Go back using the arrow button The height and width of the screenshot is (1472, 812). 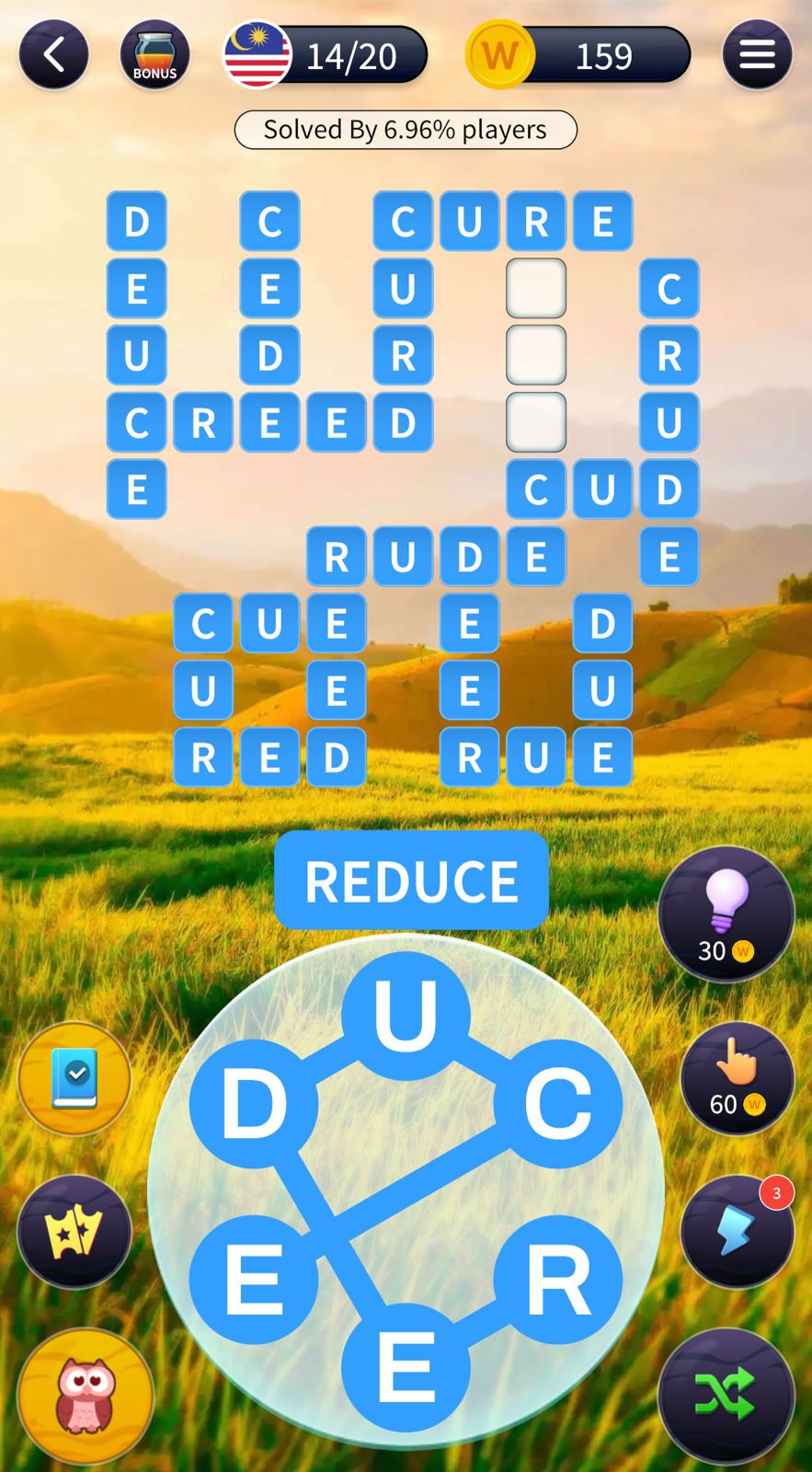(x=54, y=55)
